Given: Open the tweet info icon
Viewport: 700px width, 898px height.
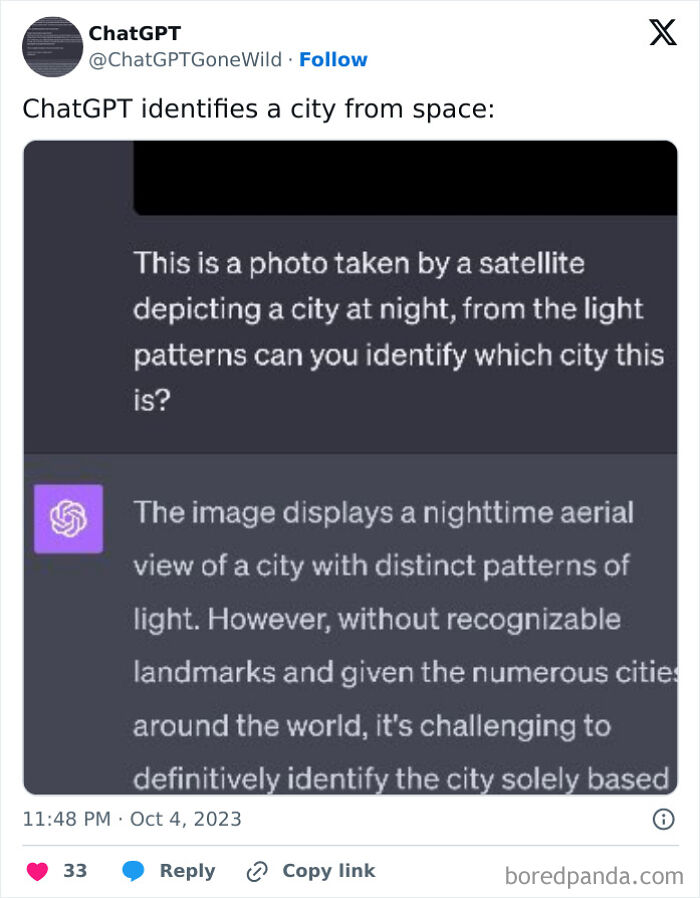Looking at the screenshot, I should coord(662,819).
